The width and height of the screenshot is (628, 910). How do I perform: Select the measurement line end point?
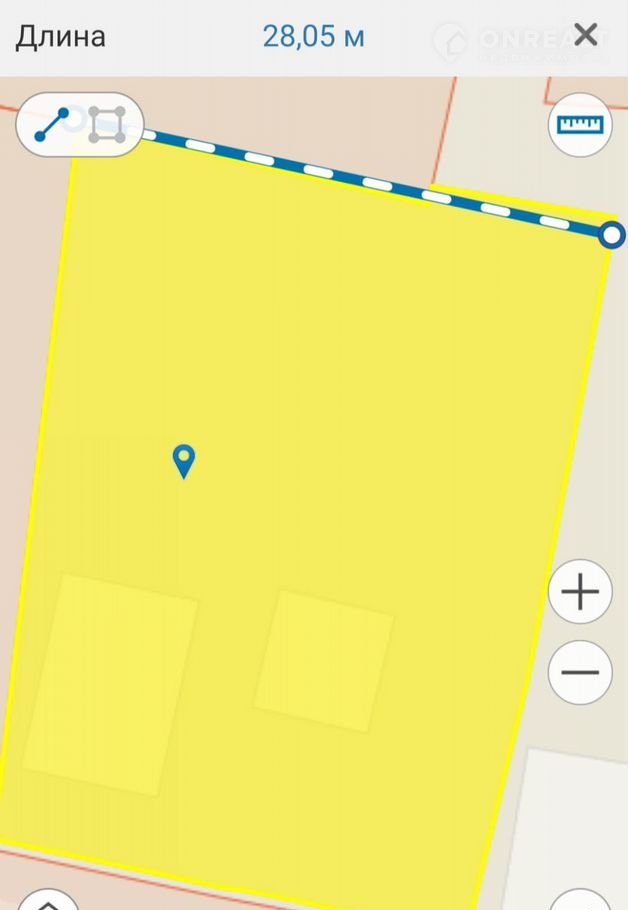pos(612,235)
